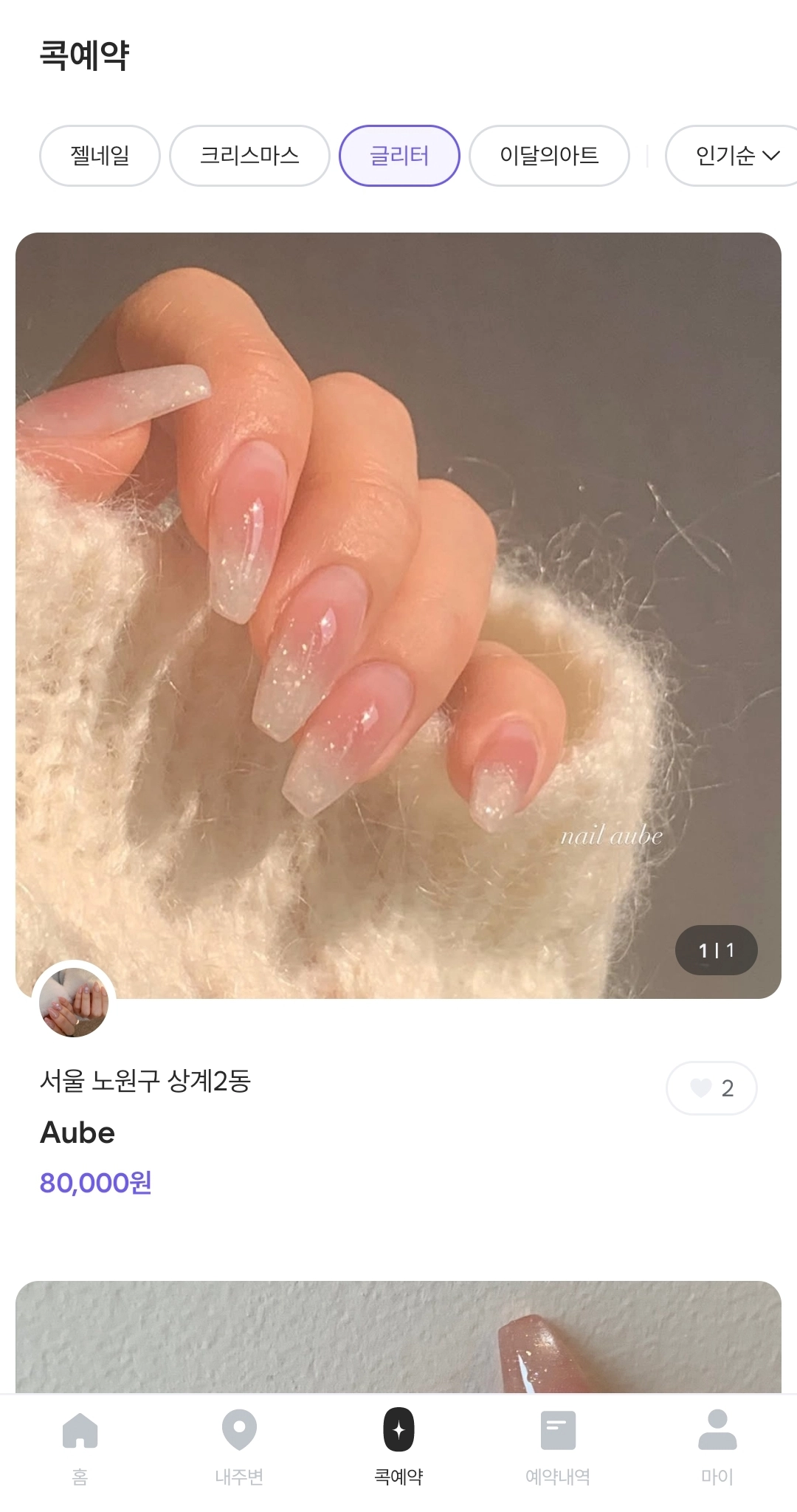Select the 젤네일 filter chip

[100, 156]
